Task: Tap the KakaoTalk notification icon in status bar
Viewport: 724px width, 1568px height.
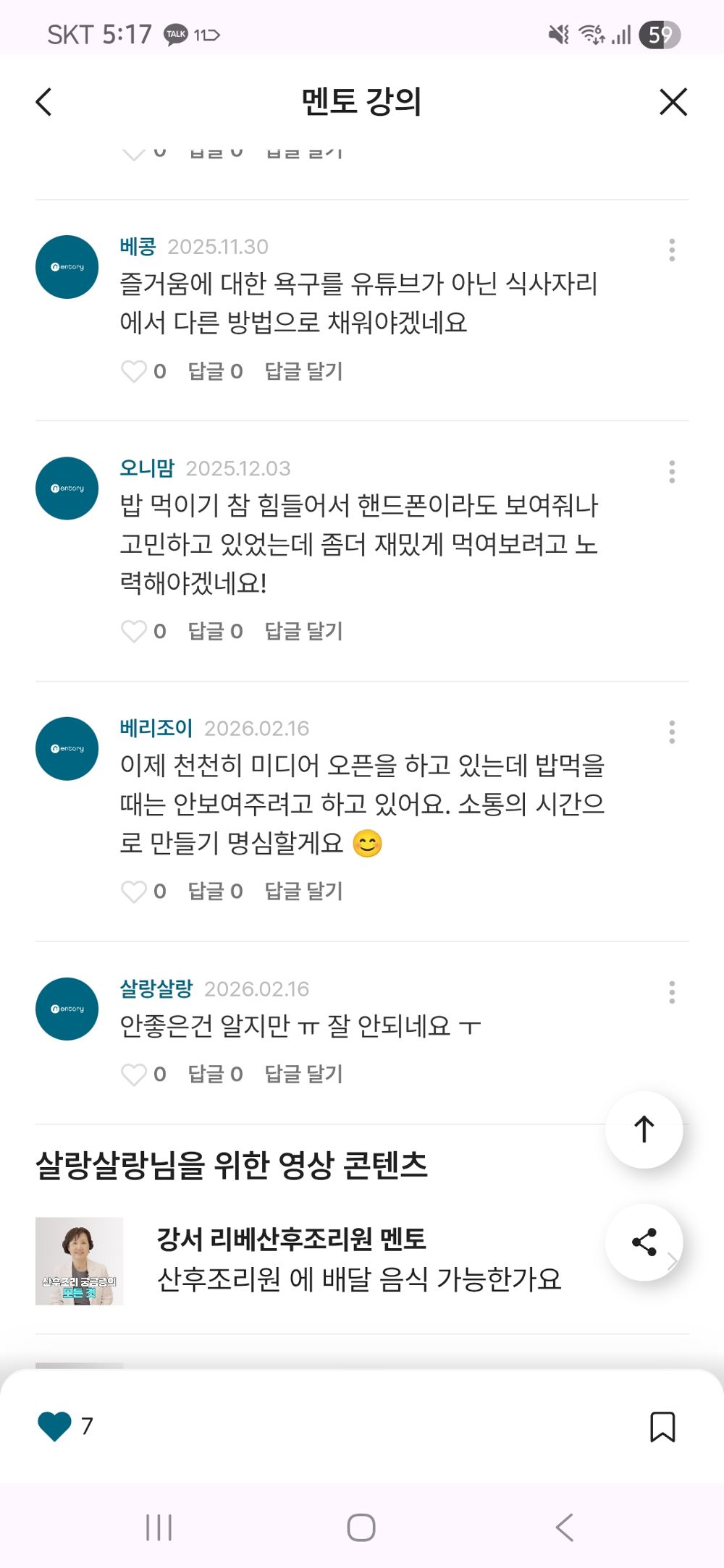Action: (x=176, y=33)
